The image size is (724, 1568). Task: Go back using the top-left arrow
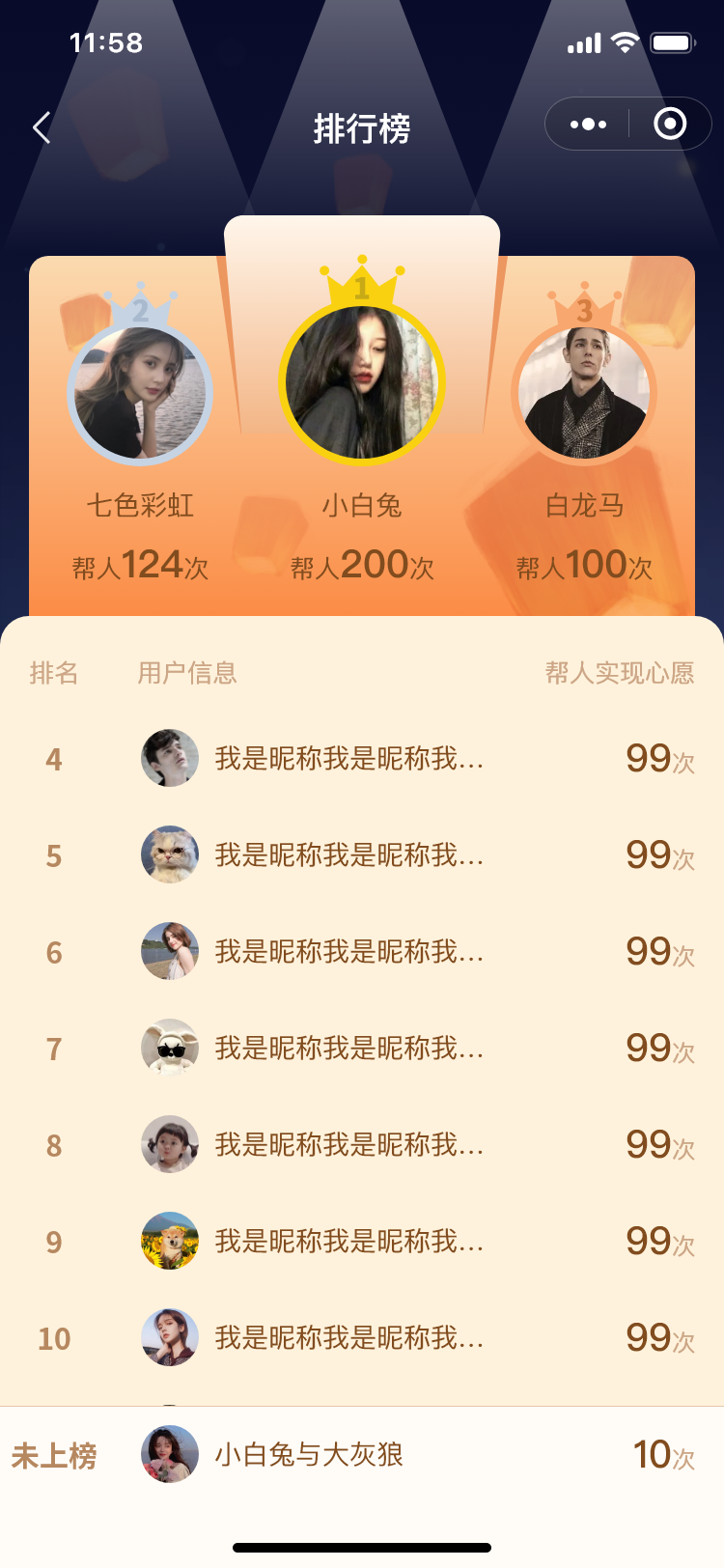click(42, 127)
